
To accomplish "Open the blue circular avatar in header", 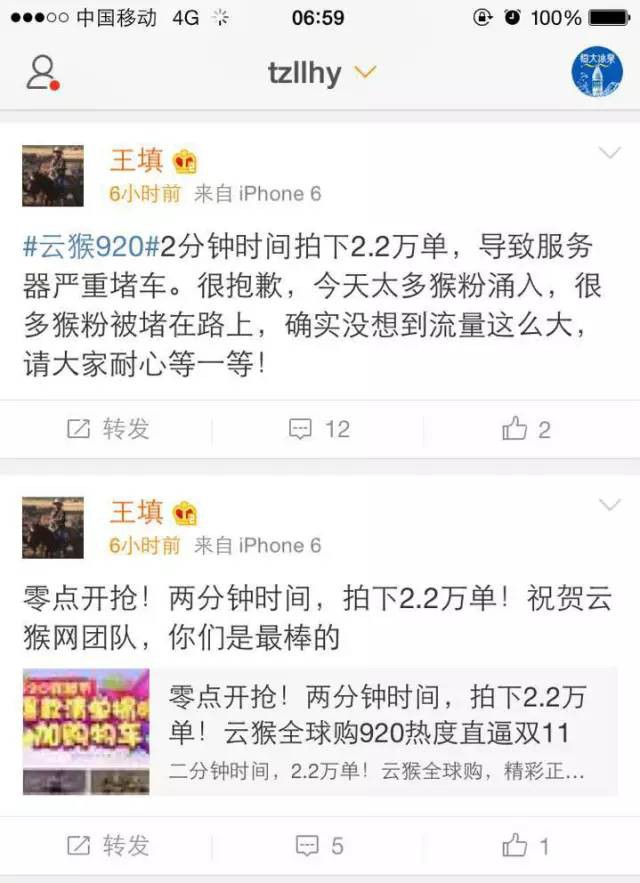I will click(597, 73).
